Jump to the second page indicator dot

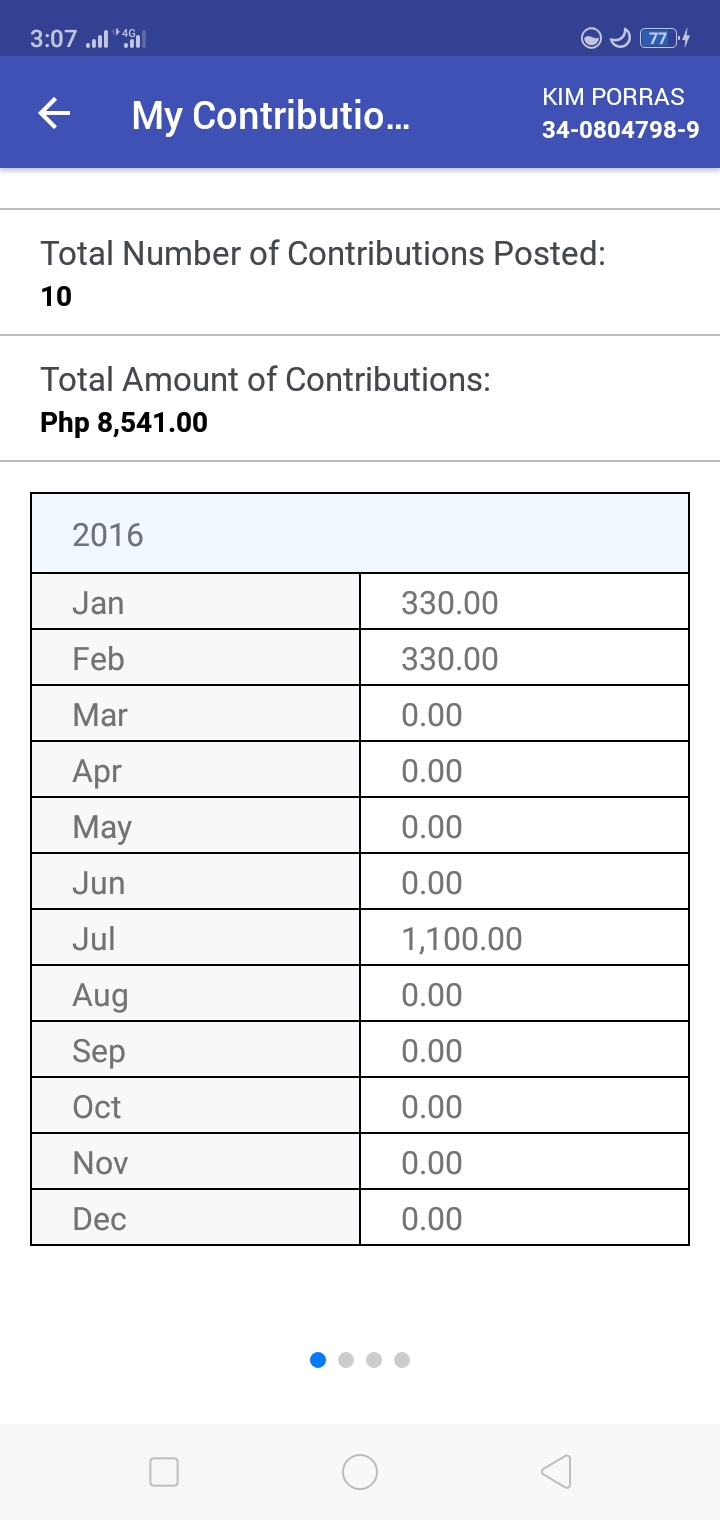pos(346,1360)
